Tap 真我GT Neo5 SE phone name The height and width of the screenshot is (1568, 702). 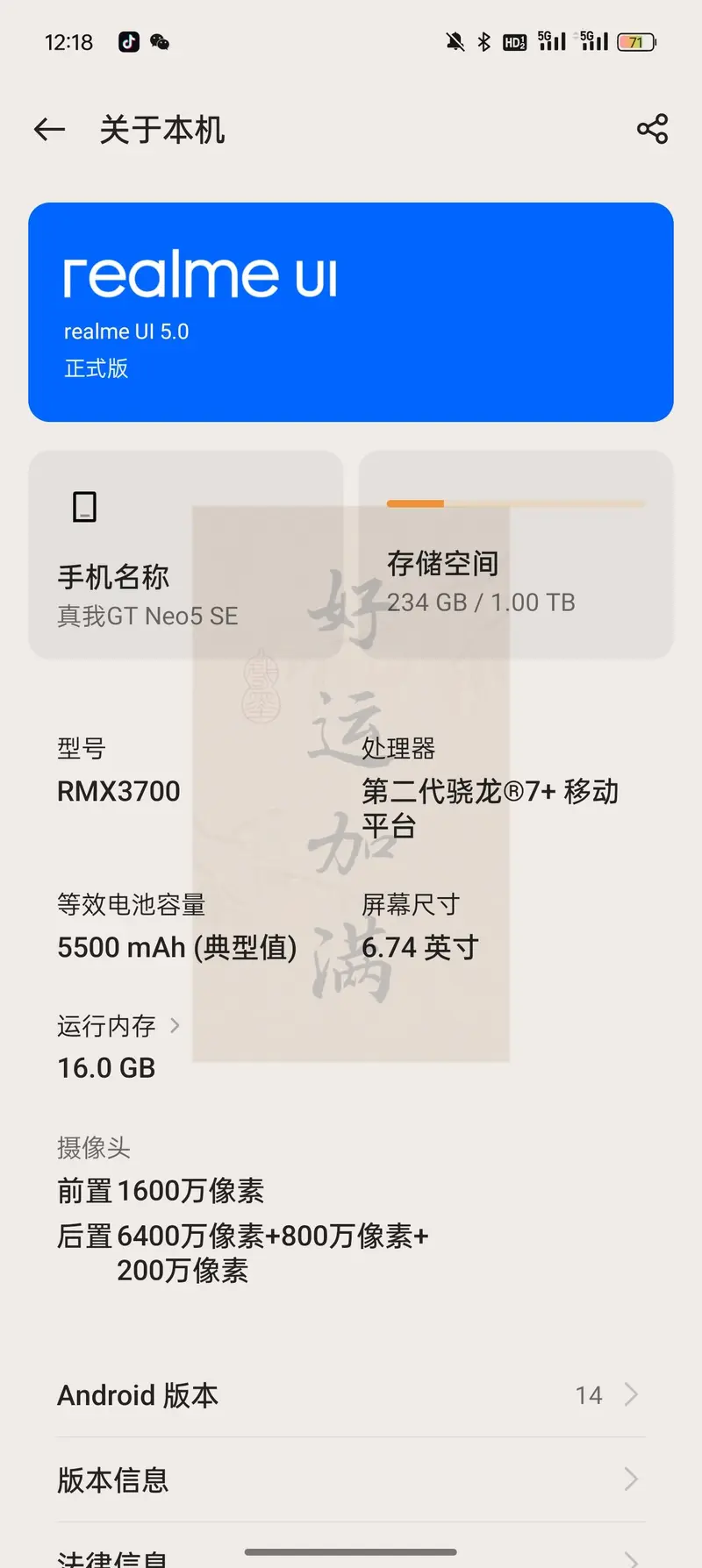coord(147,615)
